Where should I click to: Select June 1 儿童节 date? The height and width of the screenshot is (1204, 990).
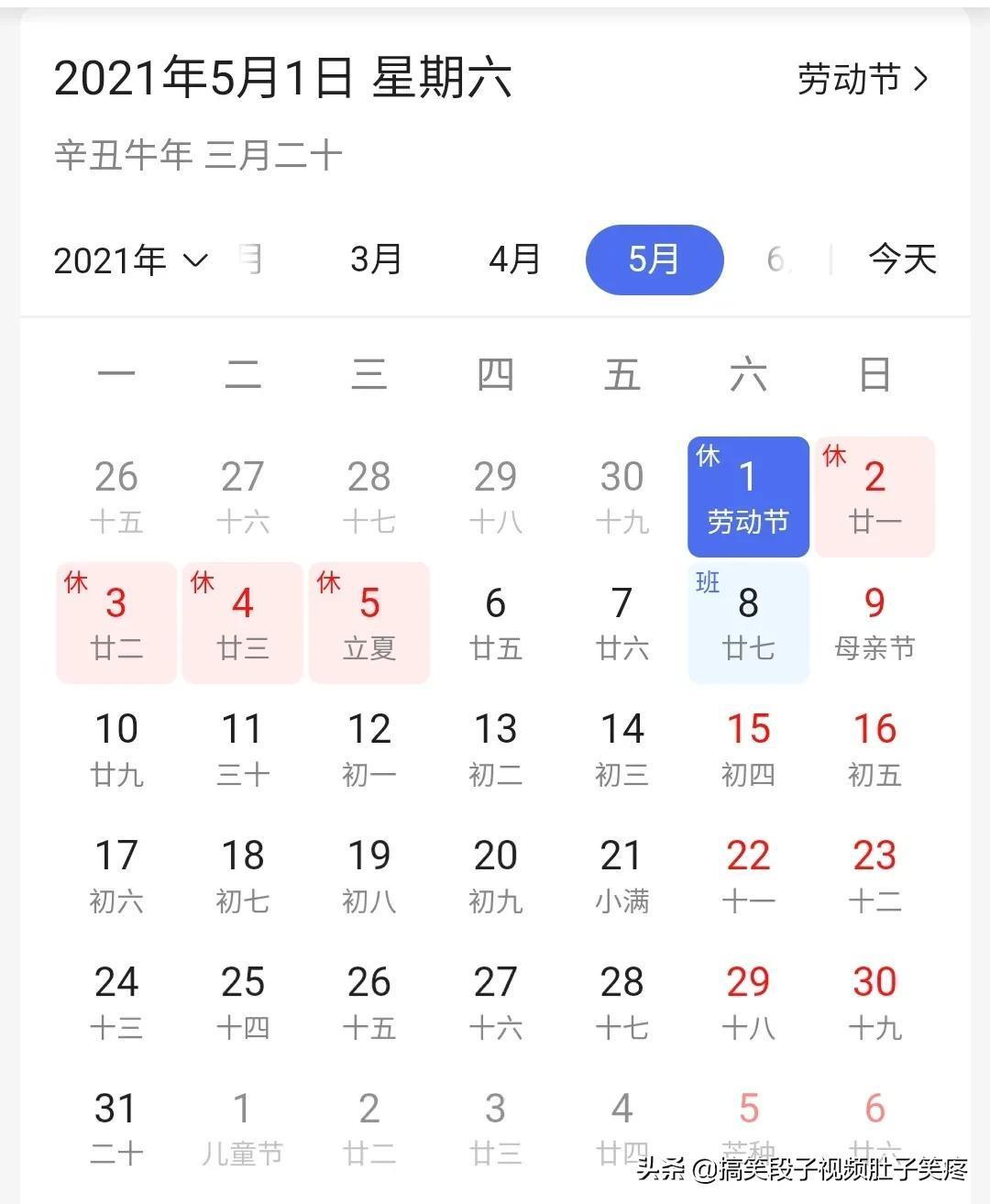242,1128
